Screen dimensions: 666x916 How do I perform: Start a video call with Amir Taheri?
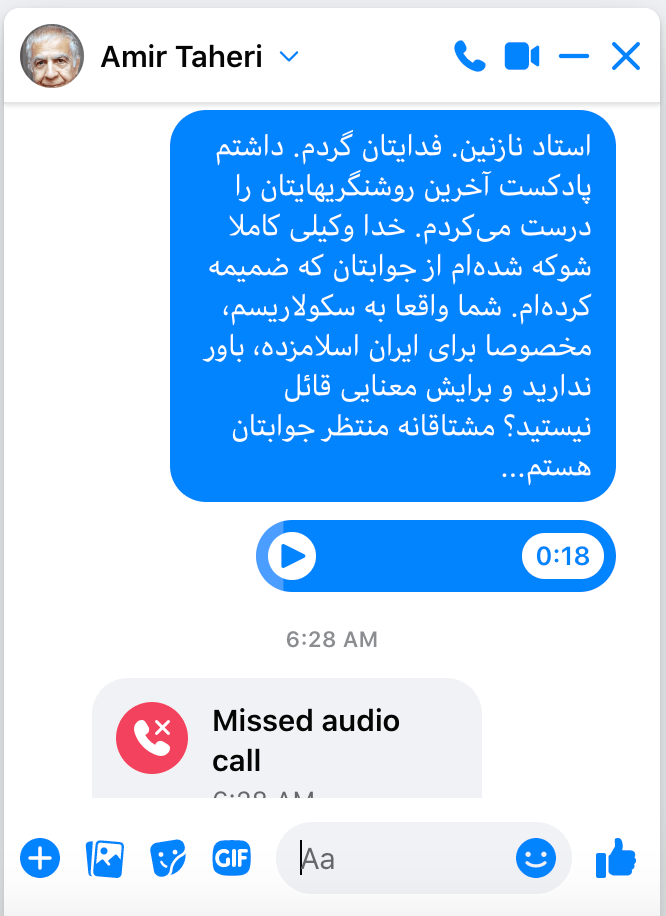tap(522, 56)
